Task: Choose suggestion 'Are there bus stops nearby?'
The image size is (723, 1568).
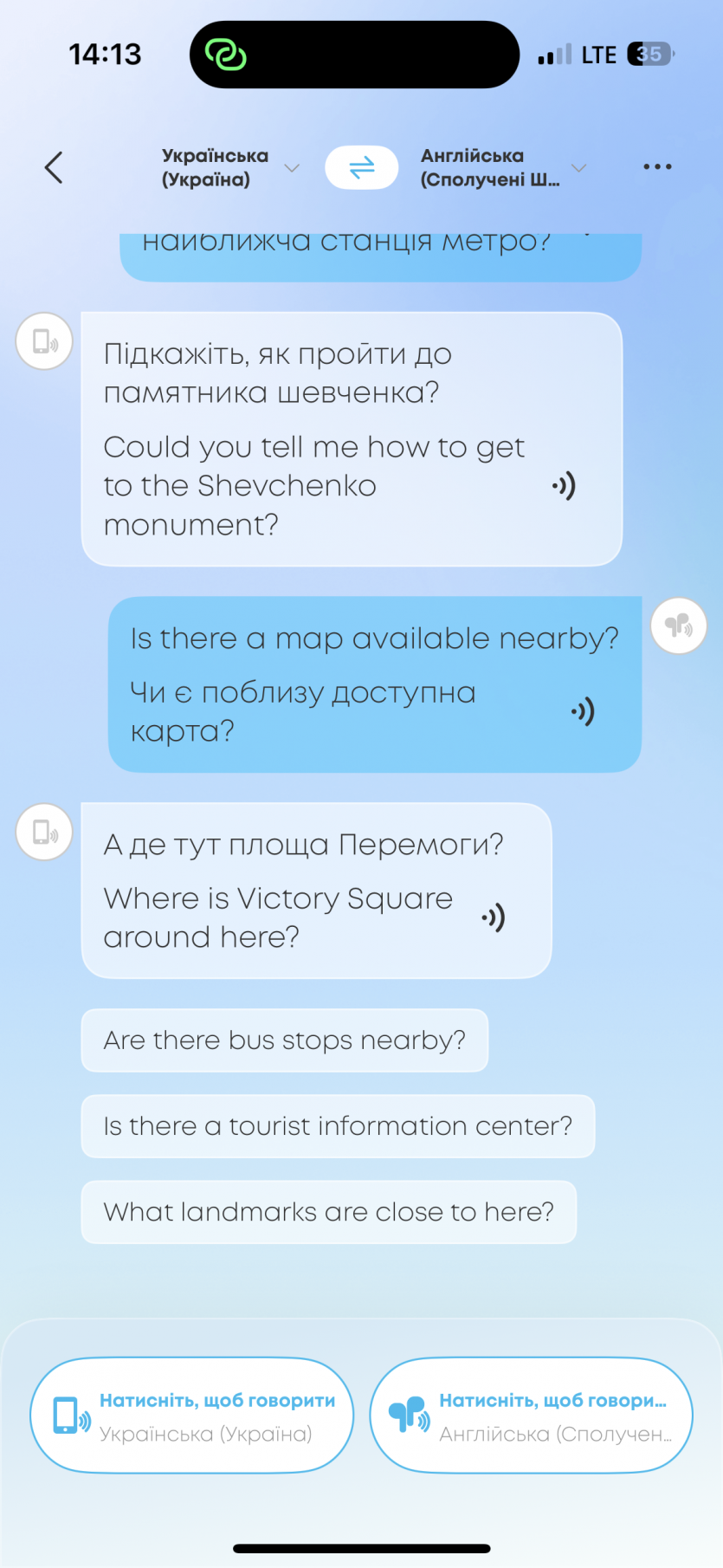Action: click(284, 1040)
